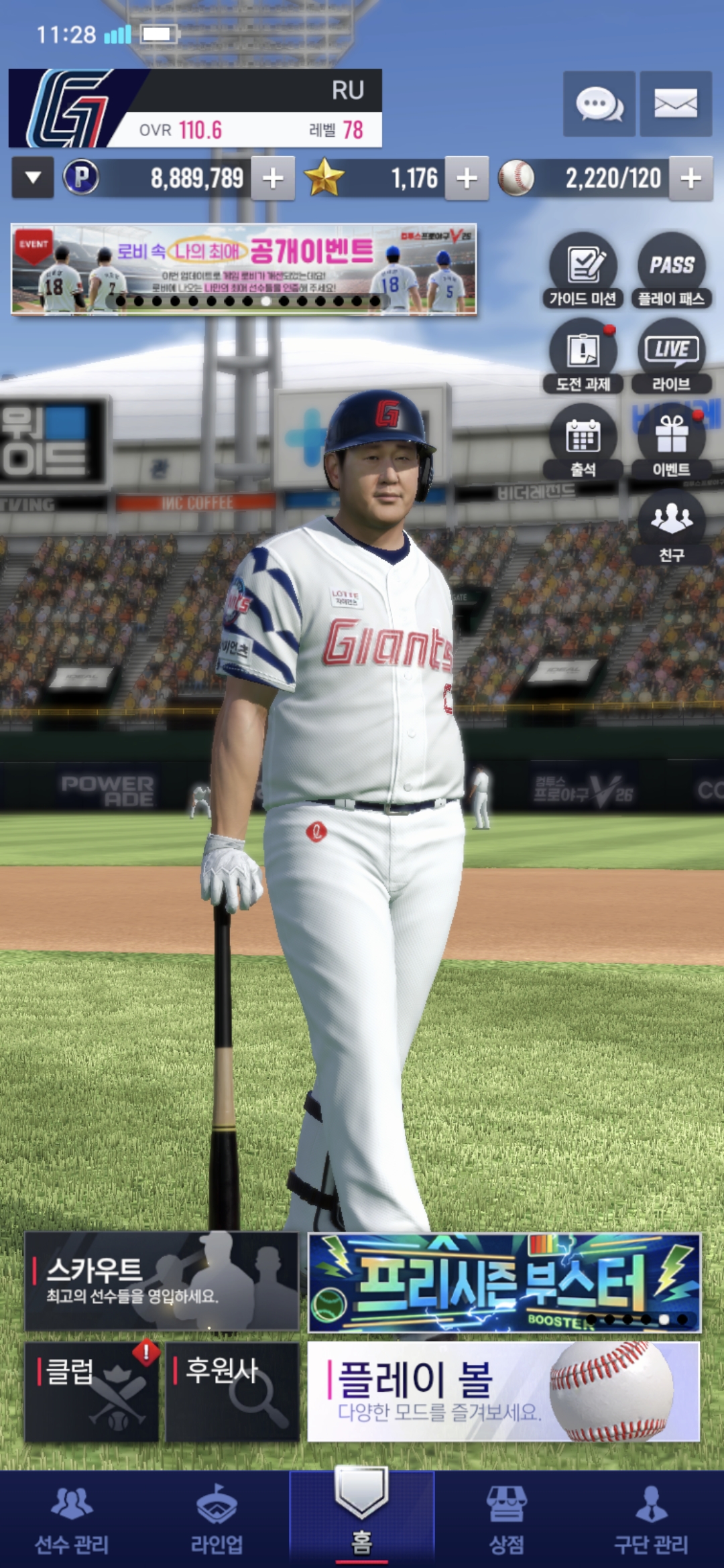This screenshot has width=724, height=1568.
Task: Open the 클럽 club menu
Action: (x=91, y=1391)
